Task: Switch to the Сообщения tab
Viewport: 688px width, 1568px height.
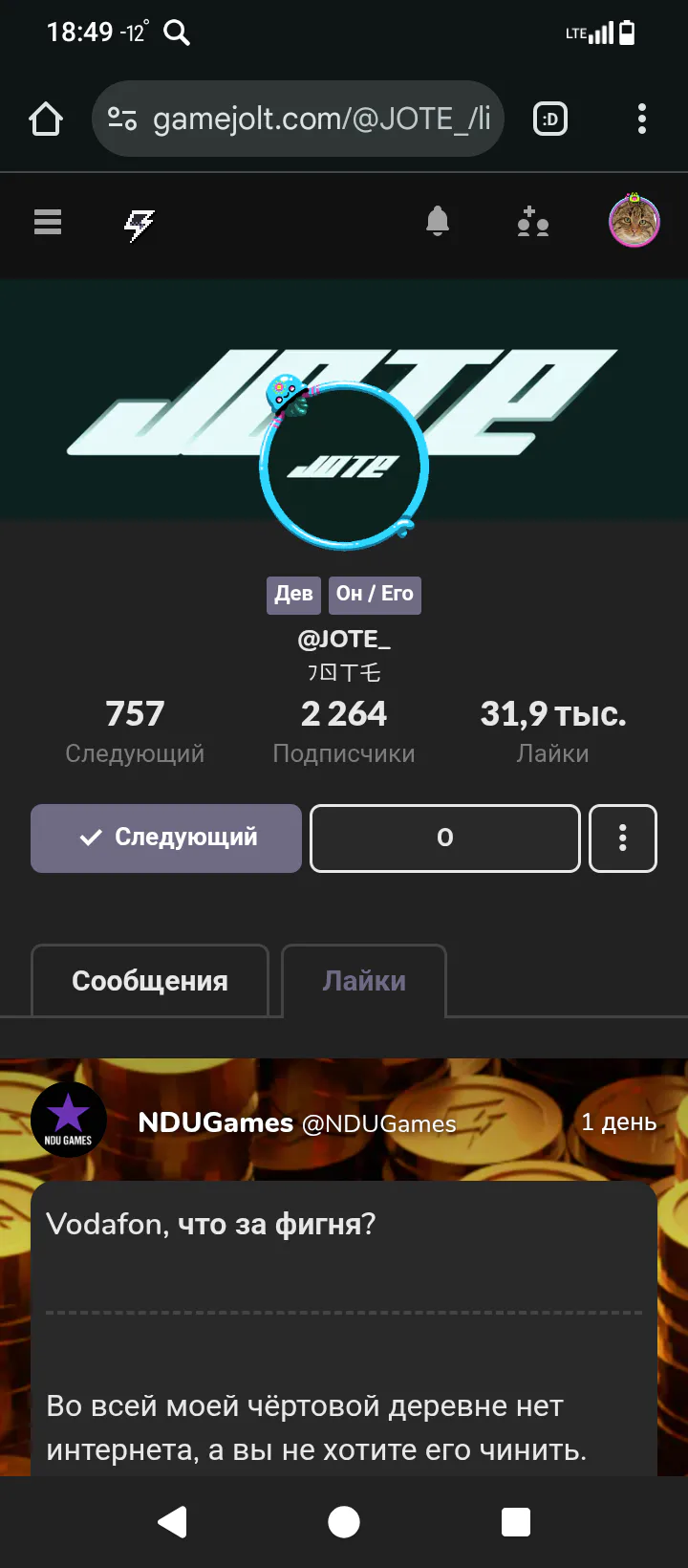Action: coord(150,981)
